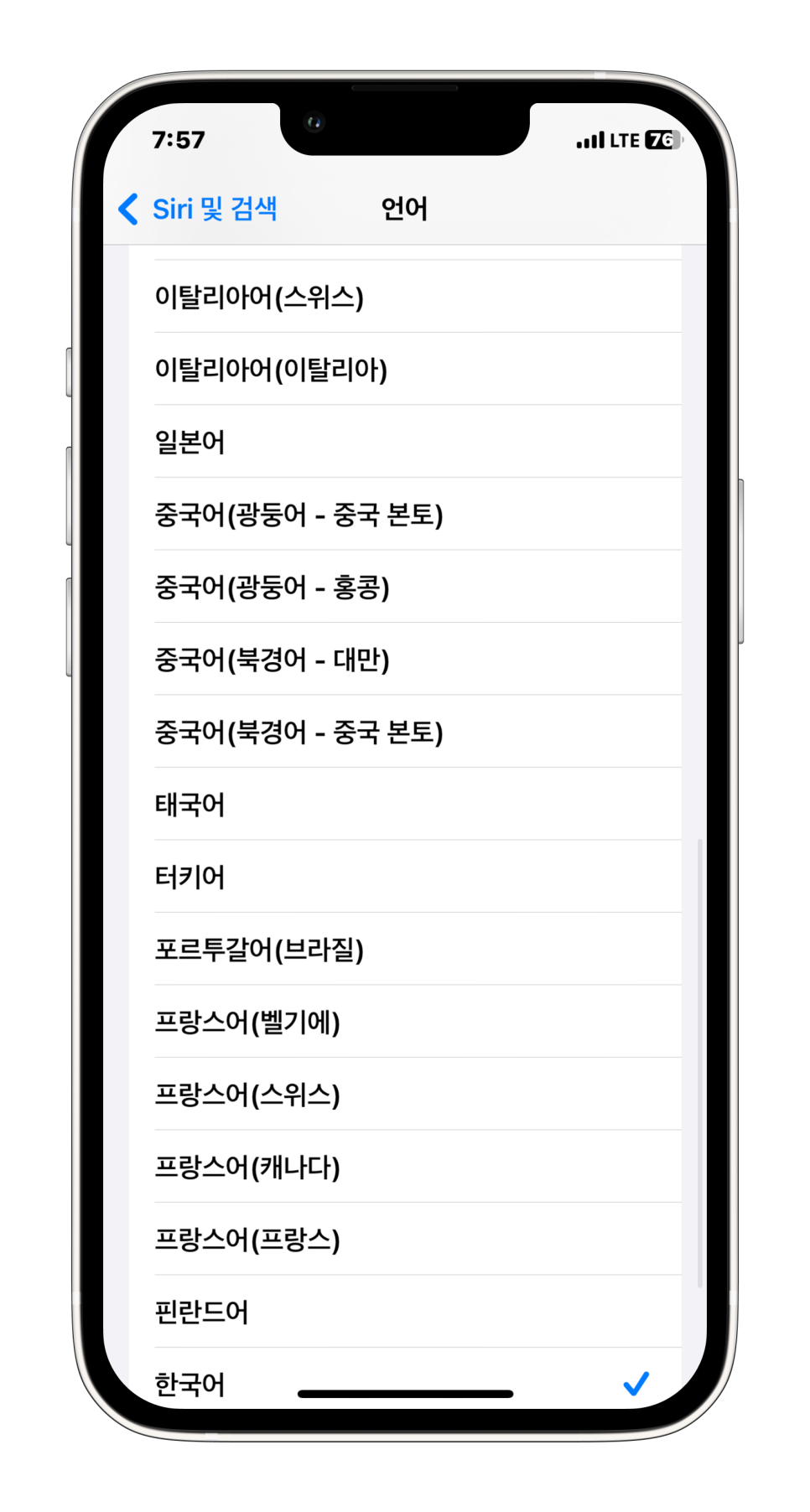Choose 중국어(북경어 - 중국 본토)
This screenshot has height=1512, width=810.
(405, 732)
